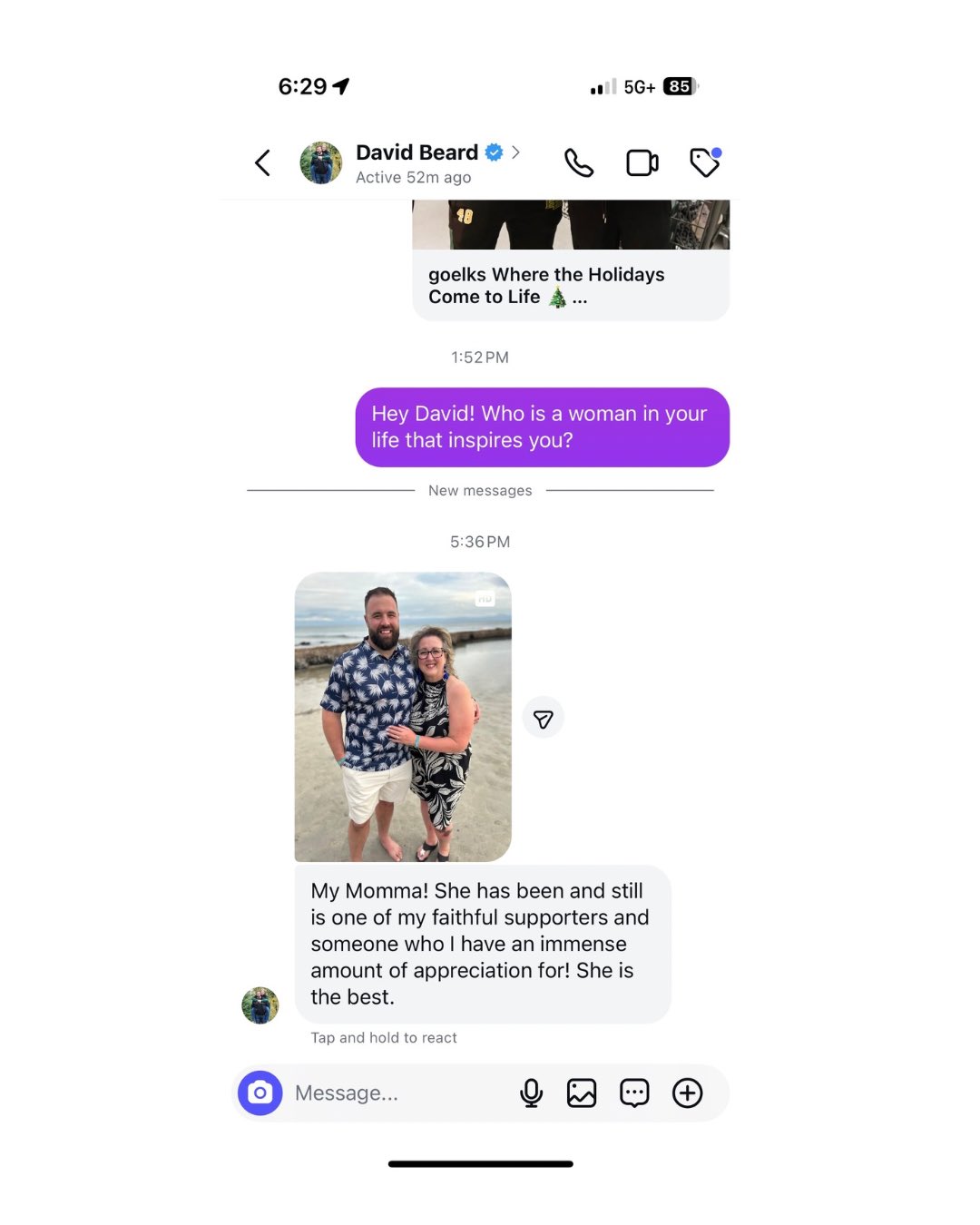View the photo David sent

[403, 716]
